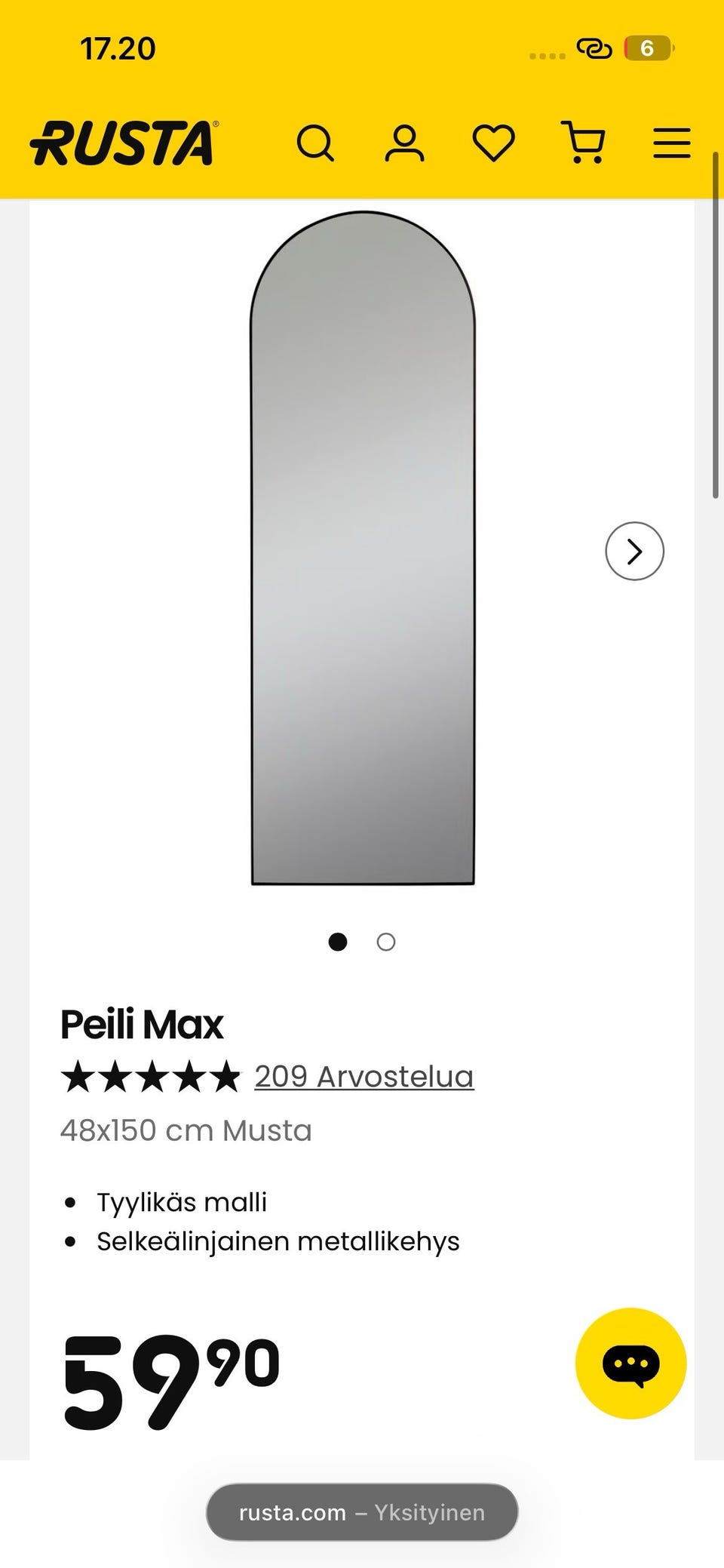Open the hamburger menu
The height and width of the screenshot is (1568, 724).
coord(672,143)
